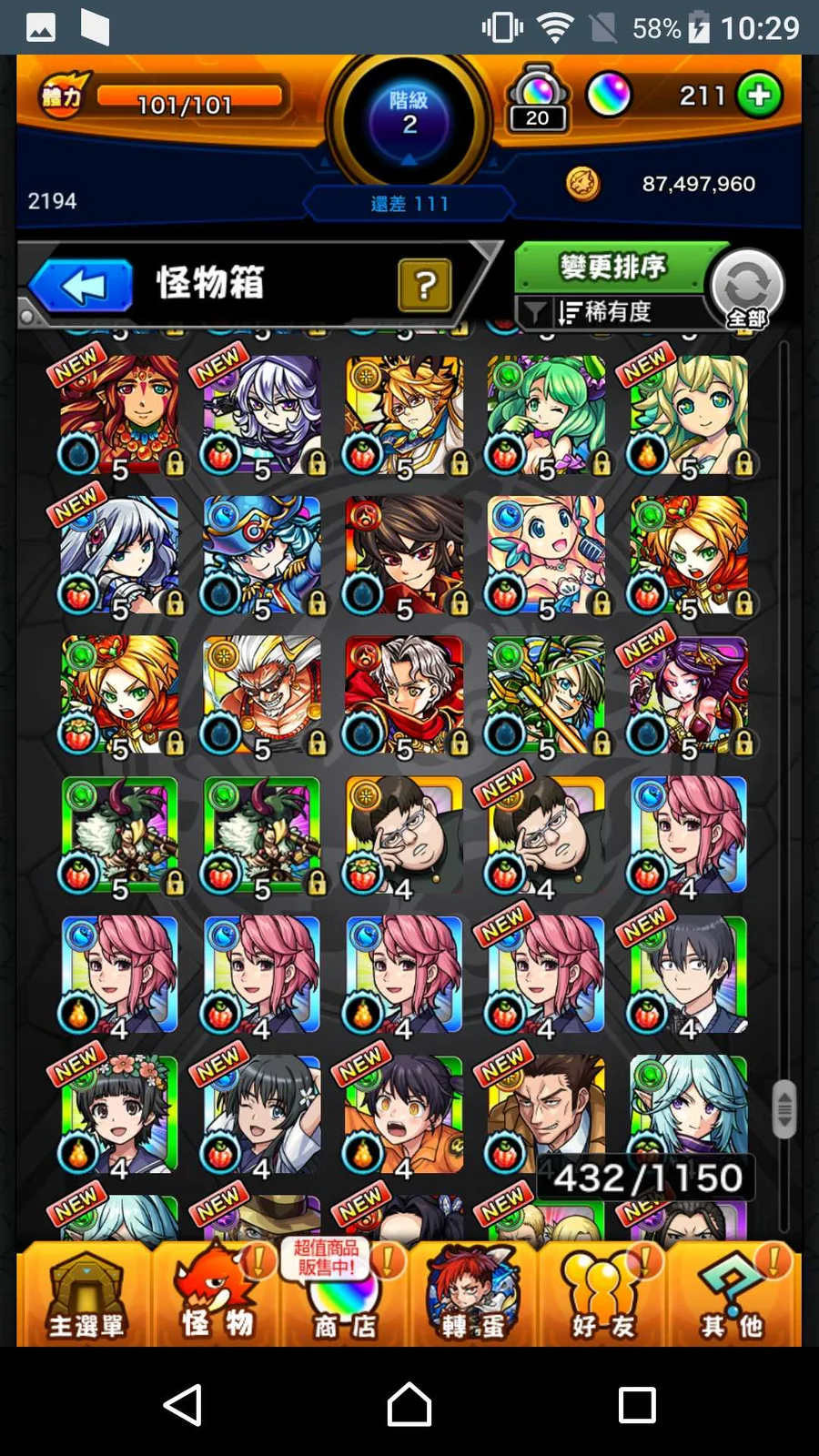Select the green-haired winking girl monster
The width and height of the screenshot is (819, 1456).
[546, 415]
